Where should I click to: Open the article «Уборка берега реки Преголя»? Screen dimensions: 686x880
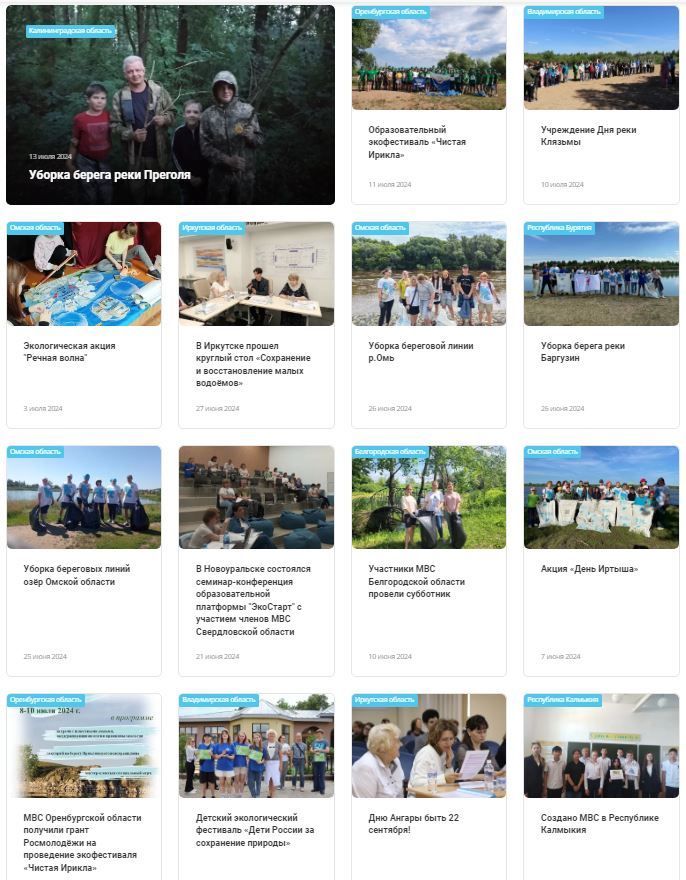[x=110, y=175]
